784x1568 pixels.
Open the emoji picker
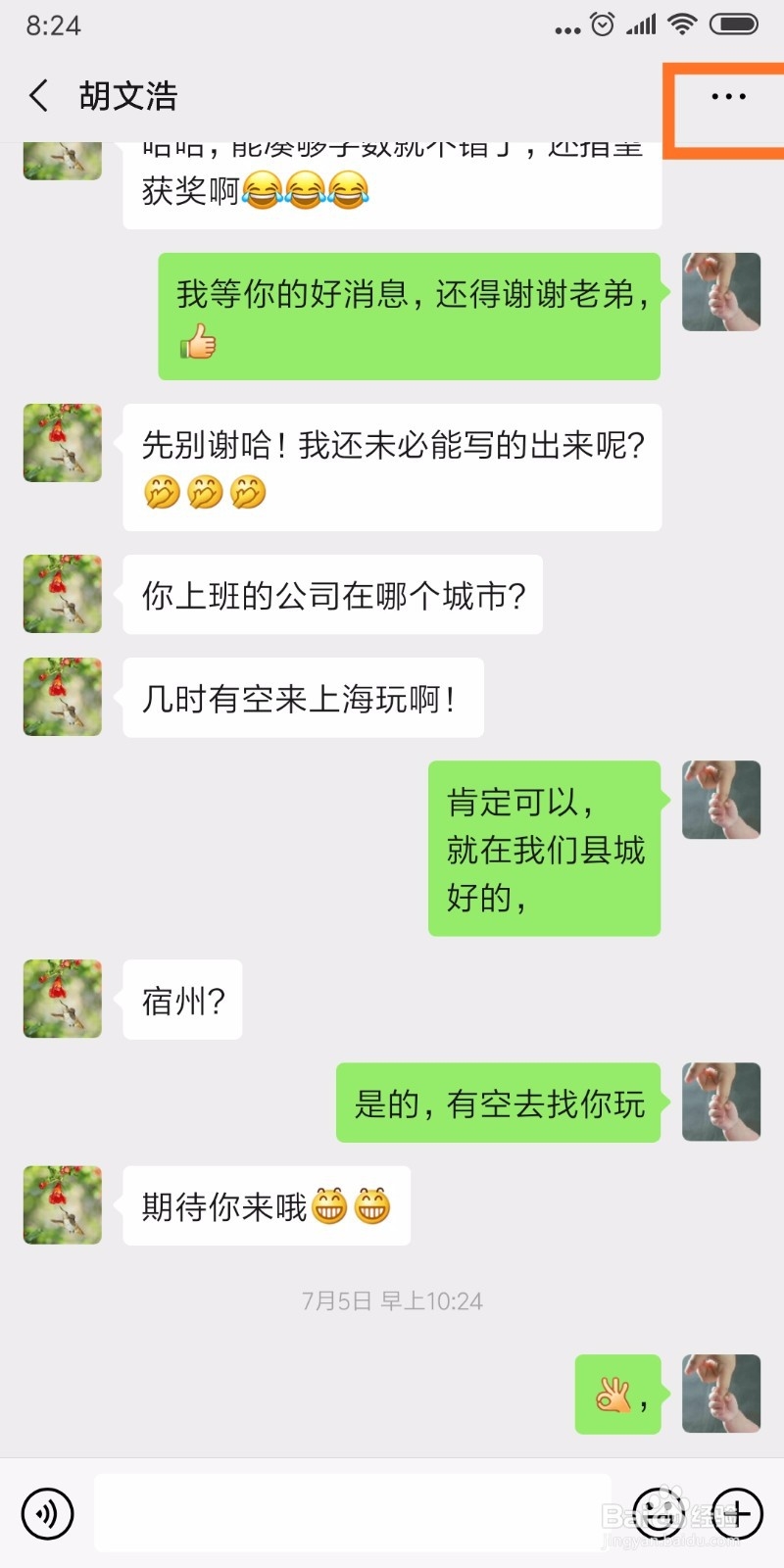pyautogui.click(x=660, y=1513)
